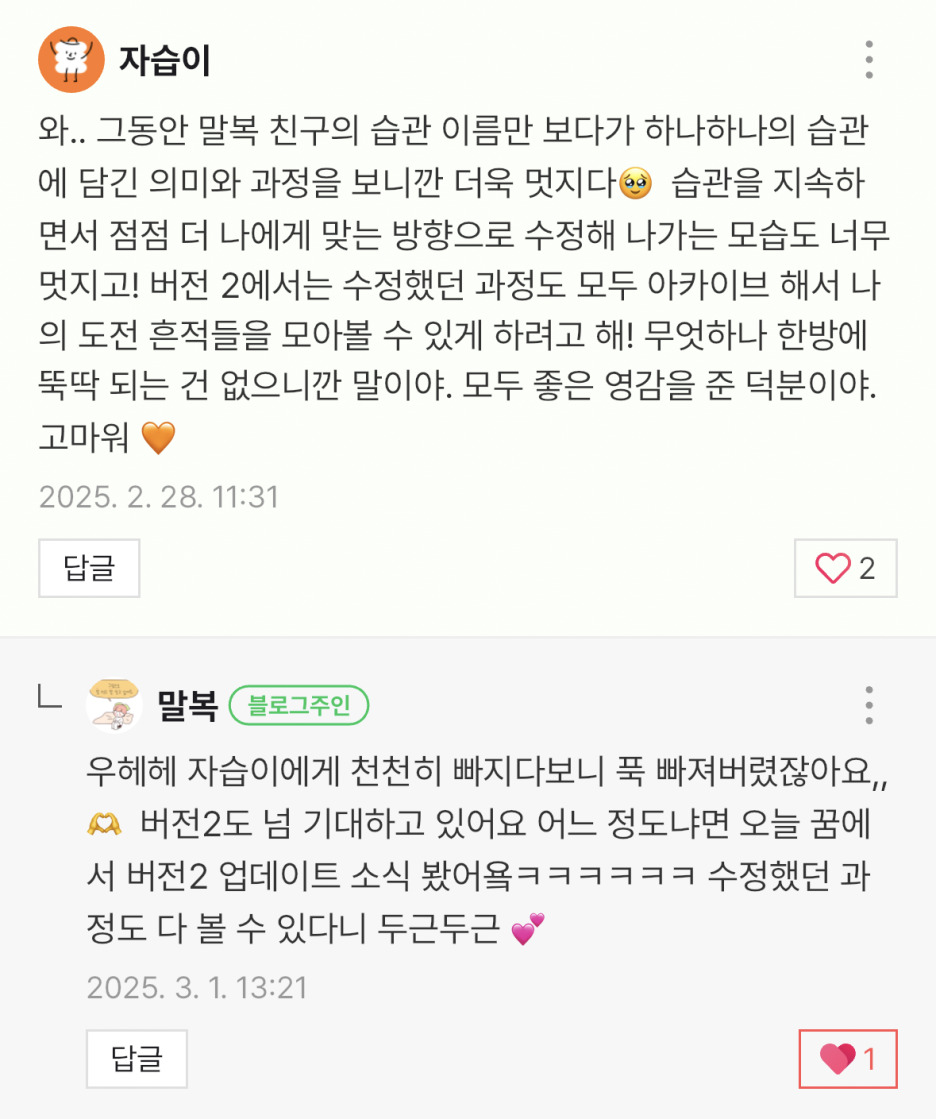This screenshot has width=936, height=1119.
Task: Reply to 자습이's comment with 답글
Action: pyautogui.click(x=89, y=568)
